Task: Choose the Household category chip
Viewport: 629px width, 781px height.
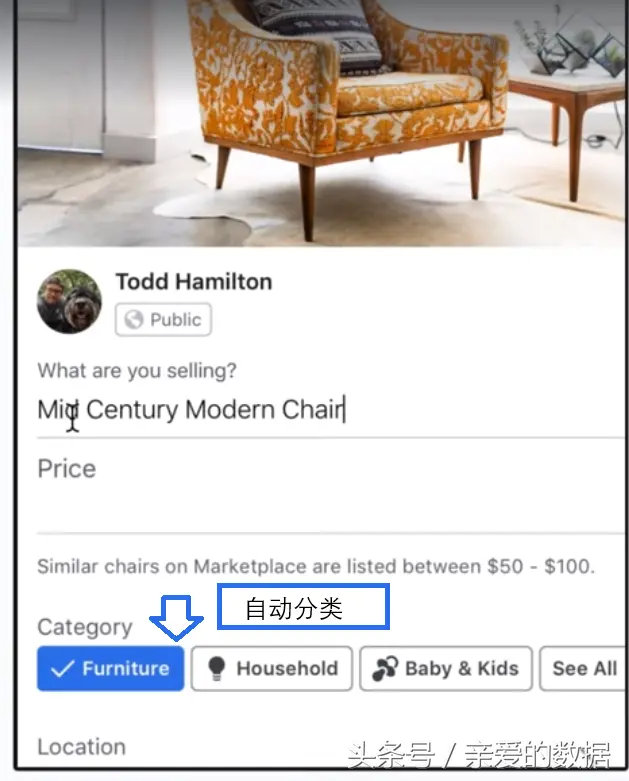Action: coord(272,668)
